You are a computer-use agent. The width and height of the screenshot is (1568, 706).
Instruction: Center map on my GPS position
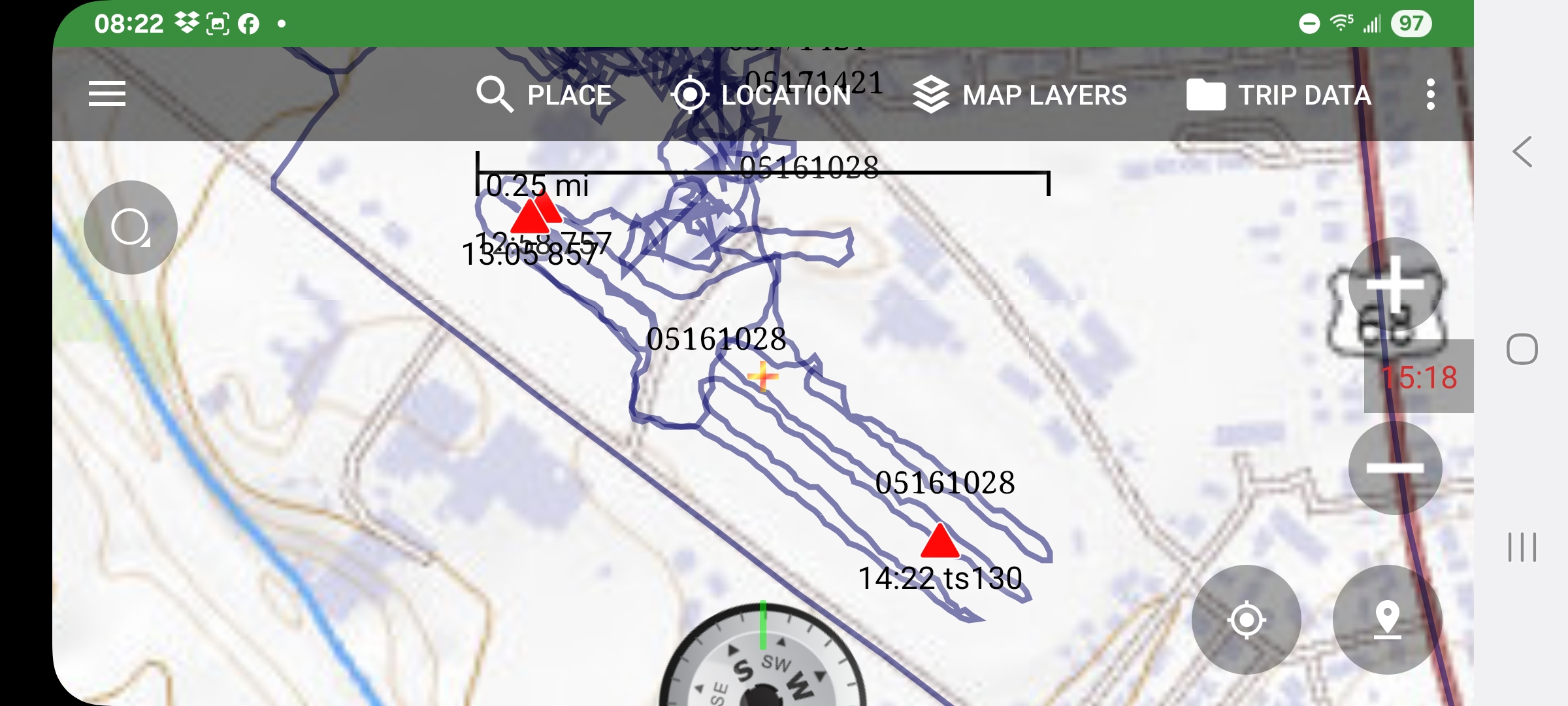click(x=1246, y=619)
